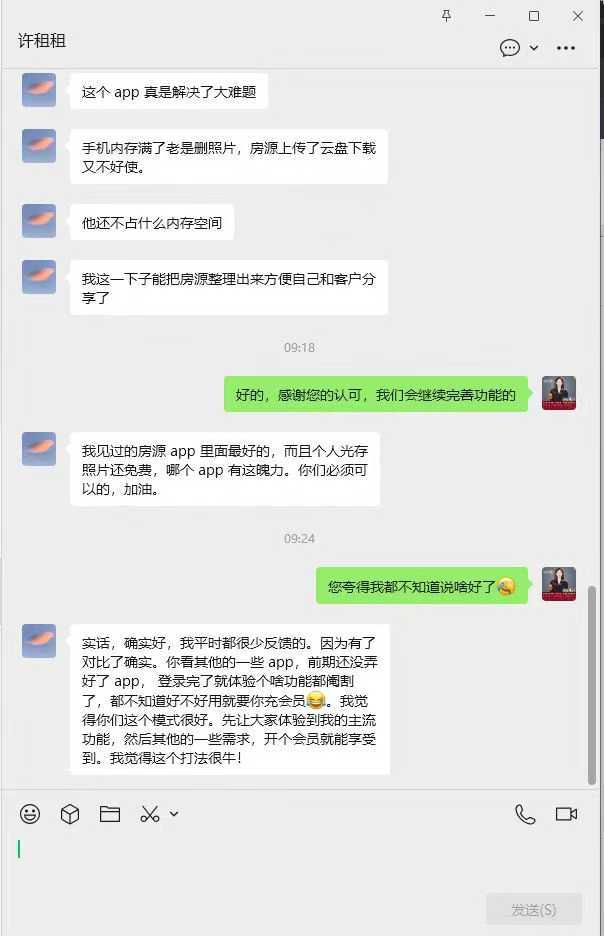Open my own avatar beside 好的，感谢您的认可
Screen dimensions: 604x936
(x=558, y=393)
